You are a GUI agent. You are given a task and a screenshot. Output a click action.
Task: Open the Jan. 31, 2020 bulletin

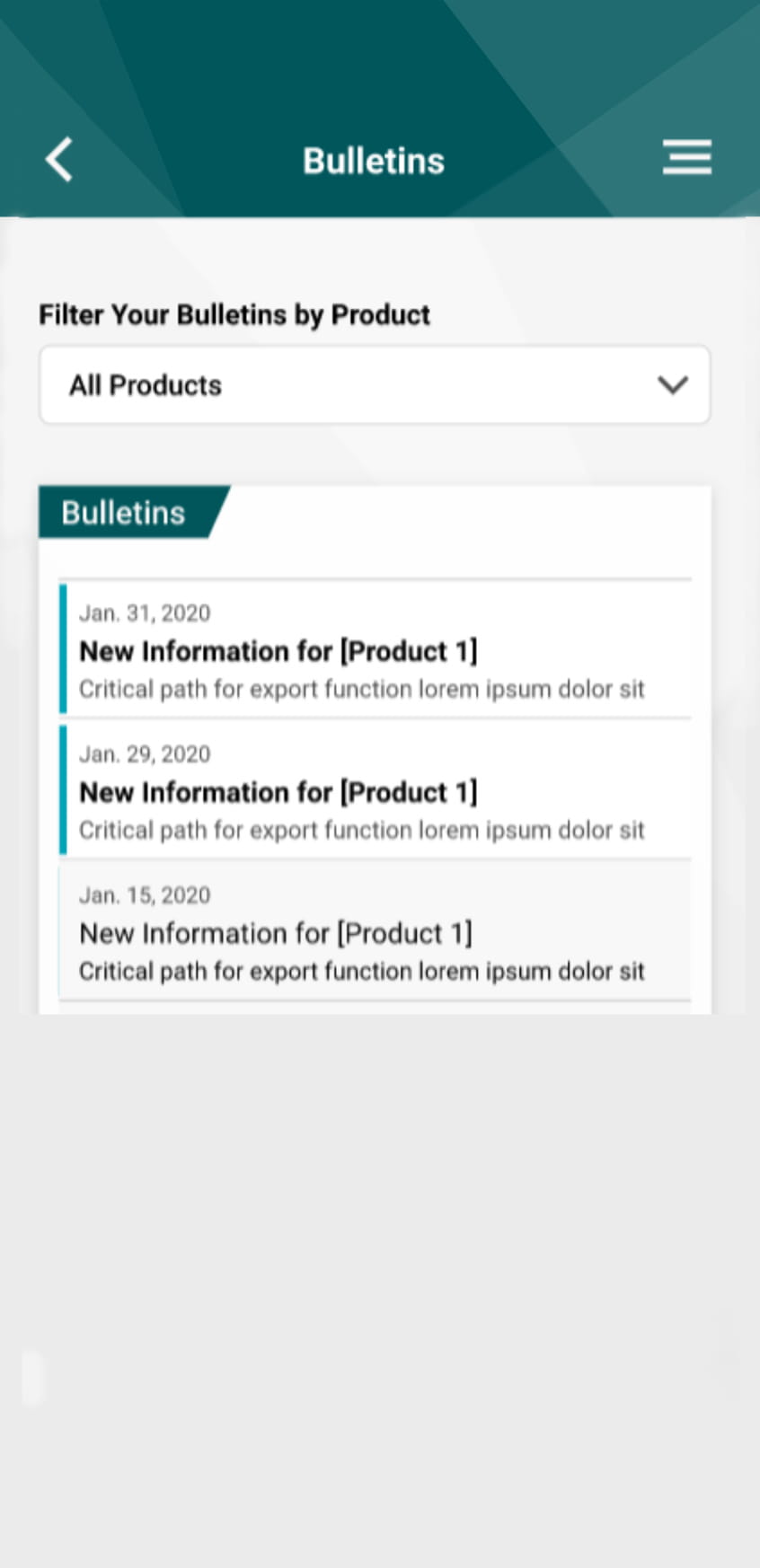376,648
